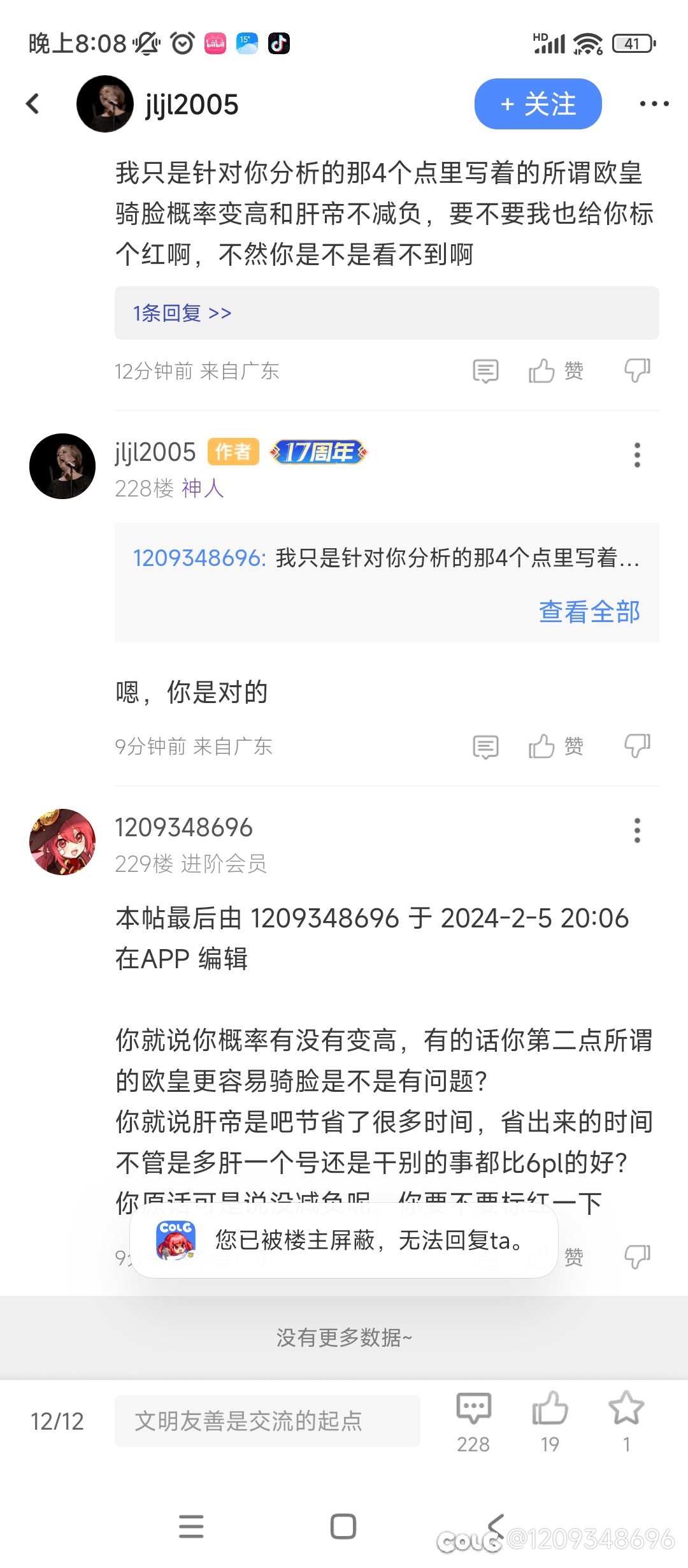
Task: Favorite the thread with the star icon
Action: pos(626,1422)
